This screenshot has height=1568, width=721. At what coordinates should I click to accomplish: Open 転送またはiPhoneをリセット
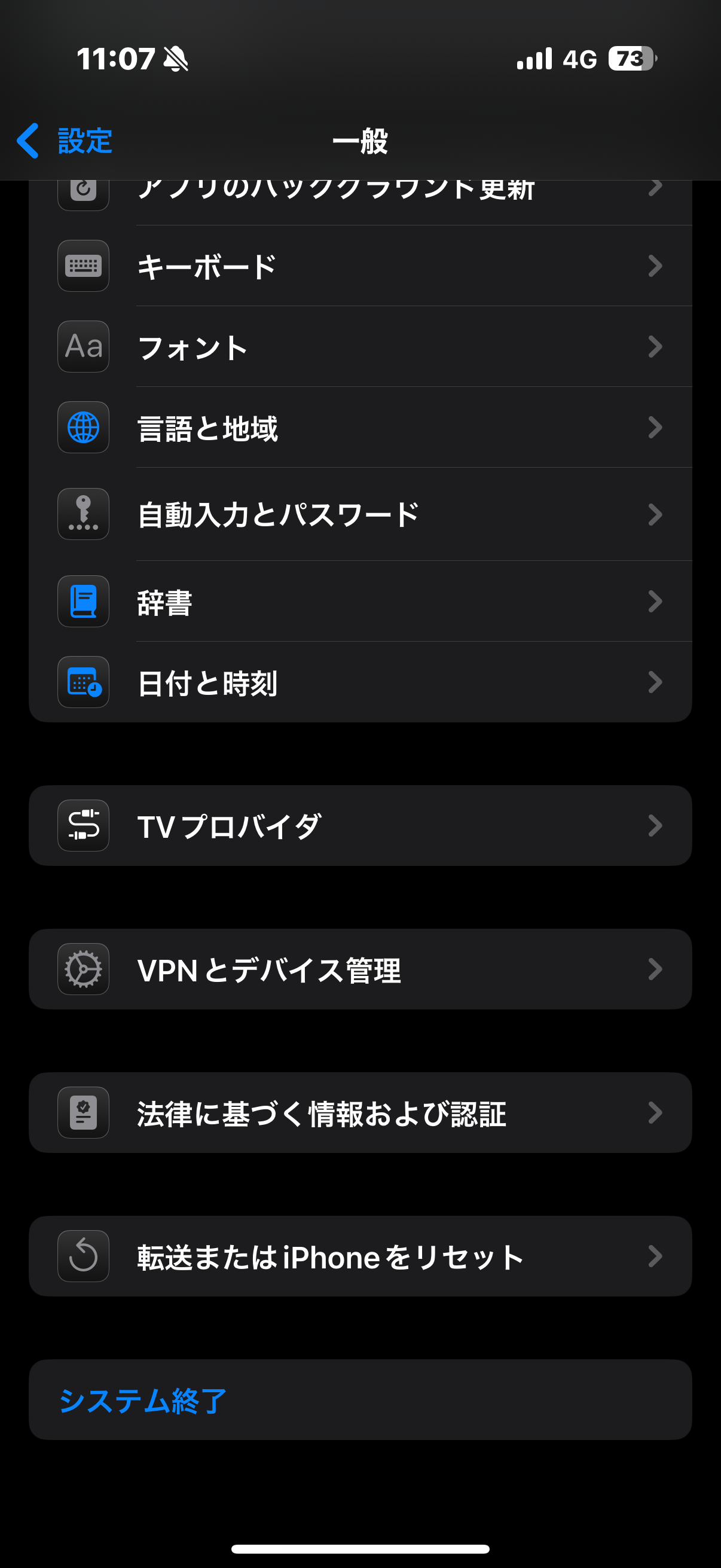pos(360,1257)
